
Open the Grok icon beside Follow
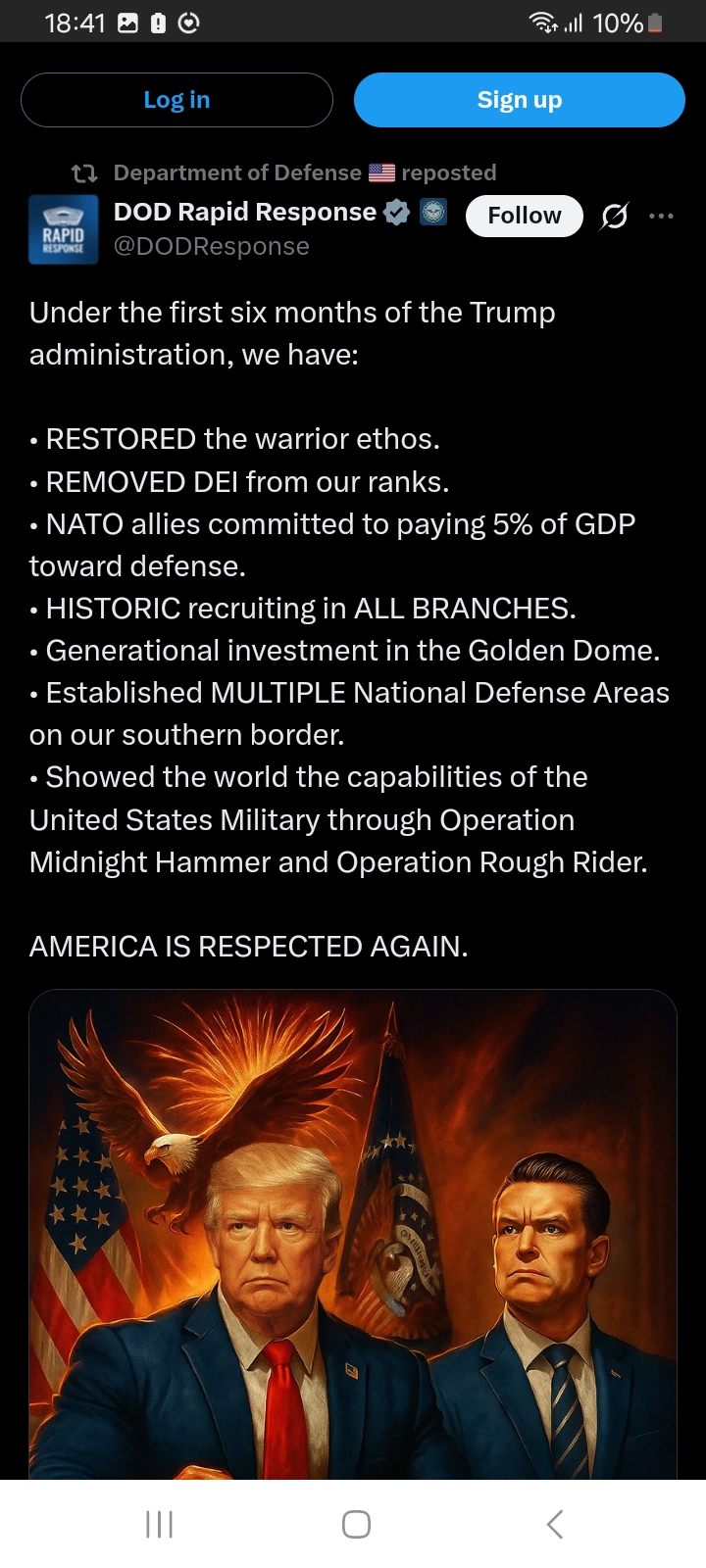(x=615, y=216)
